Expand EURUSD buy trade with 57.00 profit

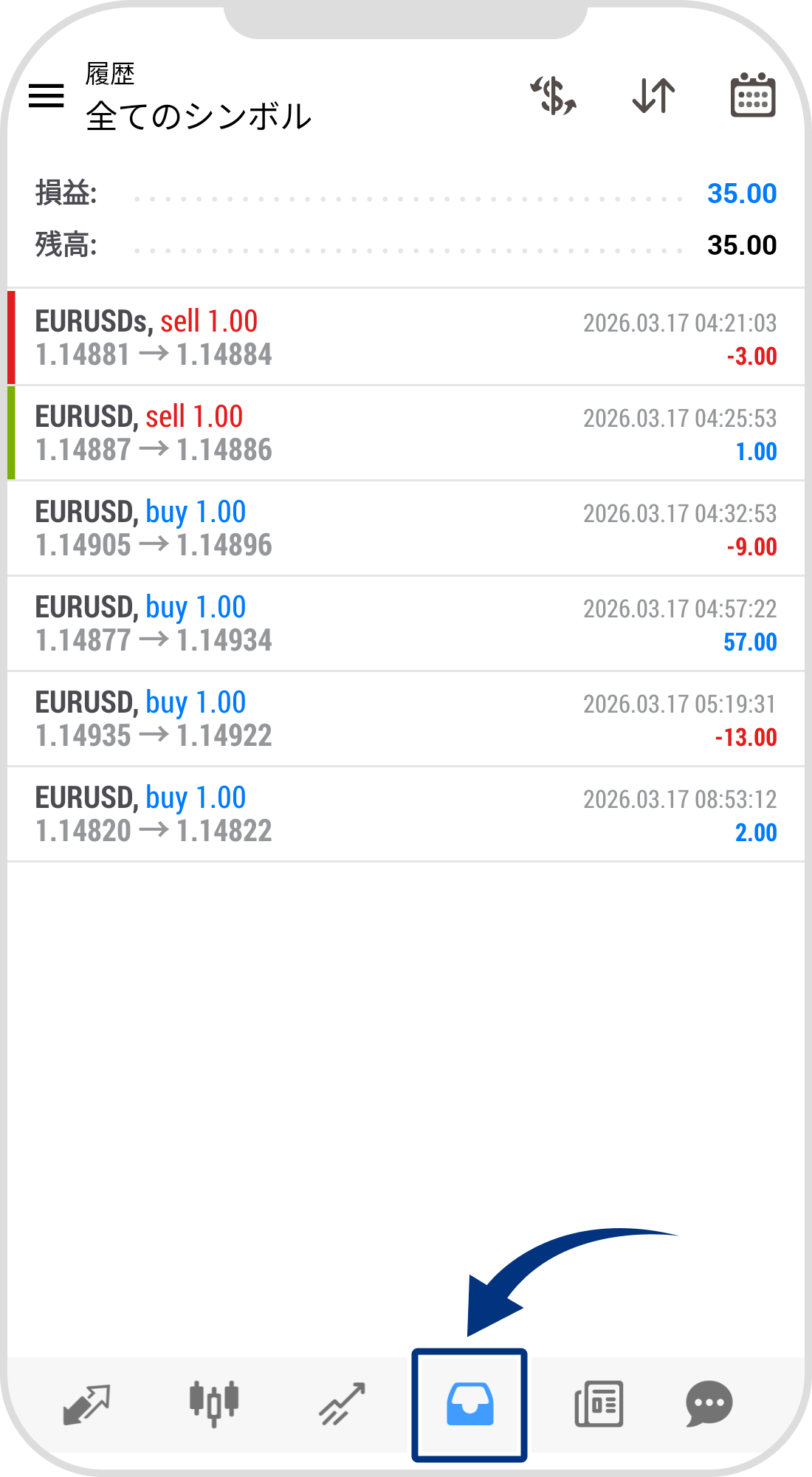[x=406, y=623]
